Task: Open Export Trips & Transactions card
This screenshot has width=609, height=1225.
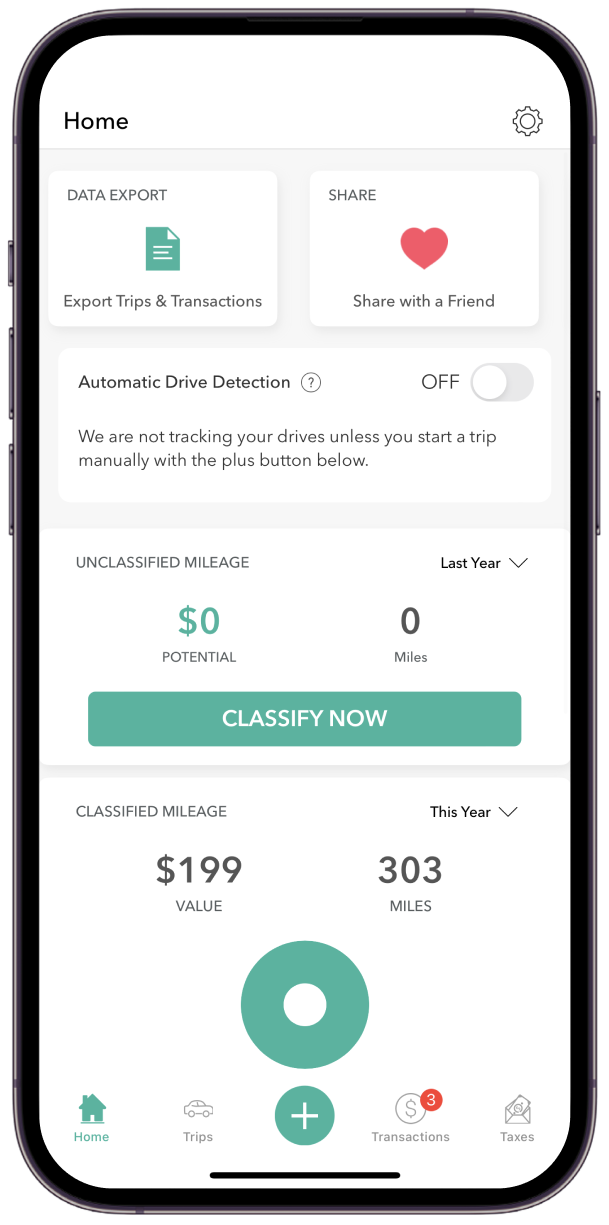Action: 163,249
